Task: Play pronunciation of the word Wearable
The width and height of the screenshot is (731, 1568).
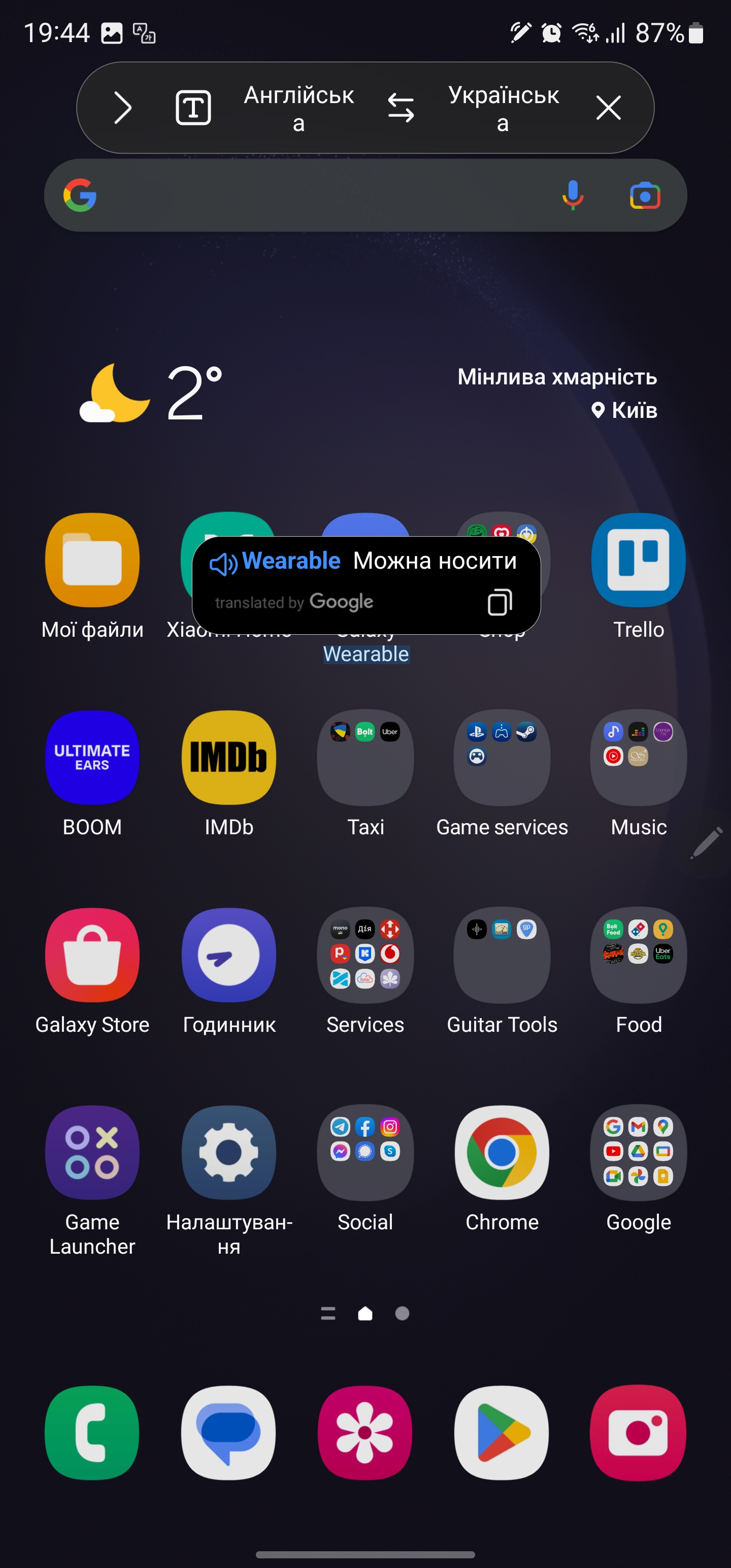Action: coord(223,564)
